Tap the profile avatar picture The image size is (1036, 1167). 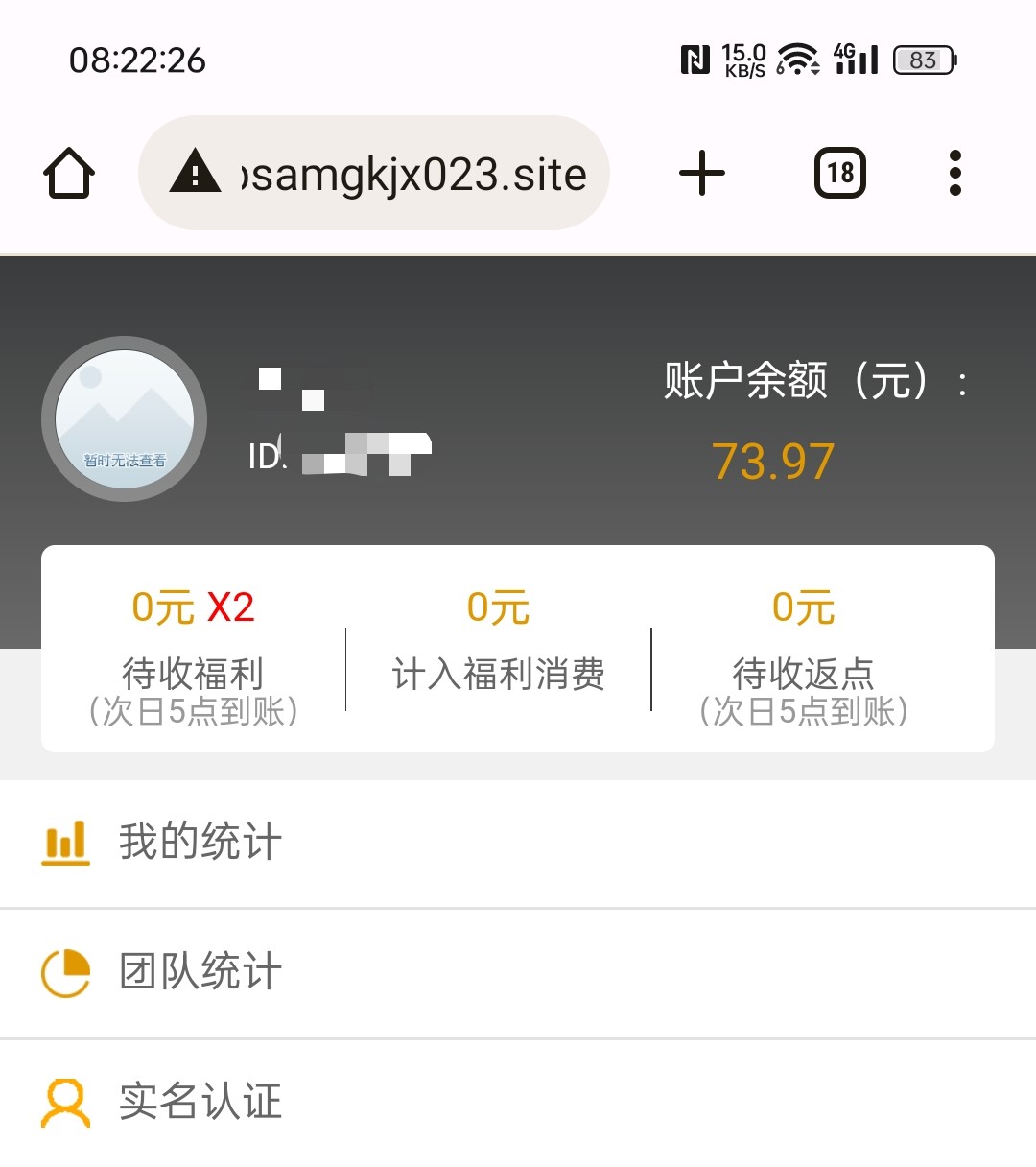tap(125, 418)
